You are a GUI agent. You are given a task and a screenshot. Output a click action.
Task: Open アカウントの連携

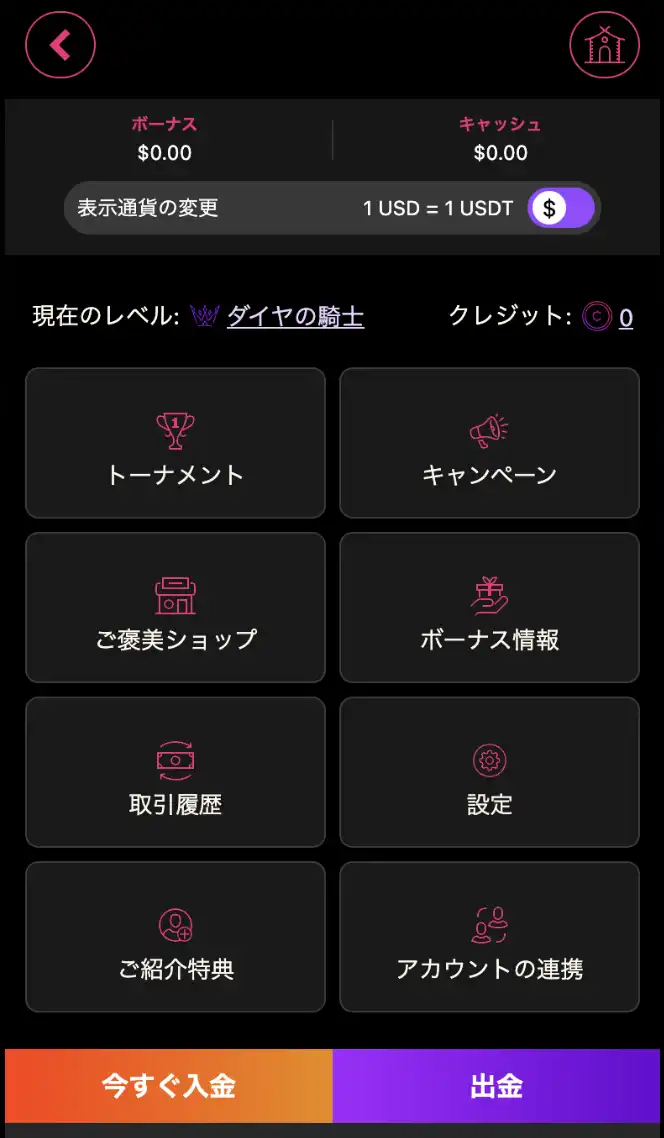tap(489, 937)
